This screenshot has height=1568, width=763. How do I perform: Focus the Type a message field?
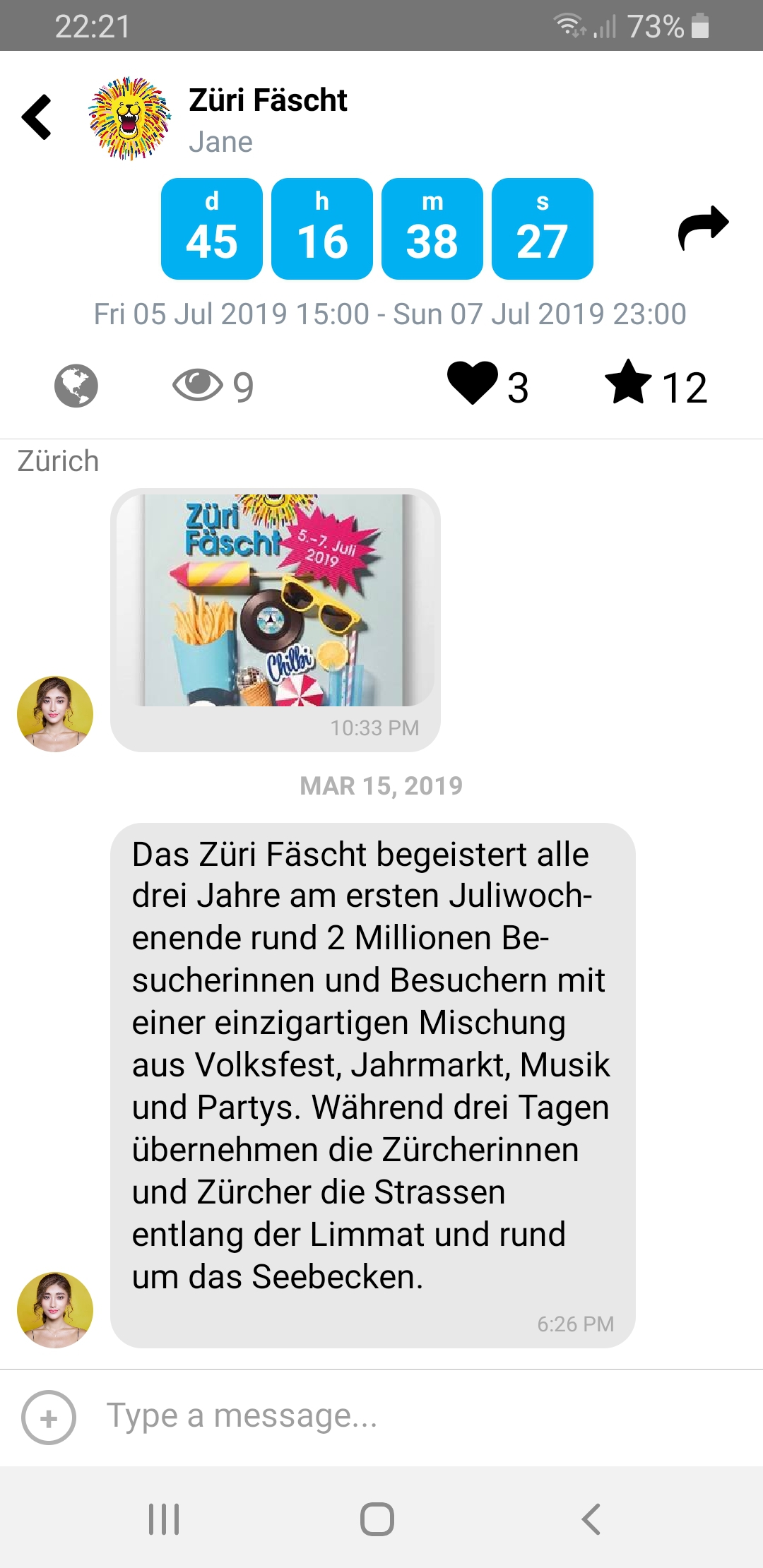396,1416
